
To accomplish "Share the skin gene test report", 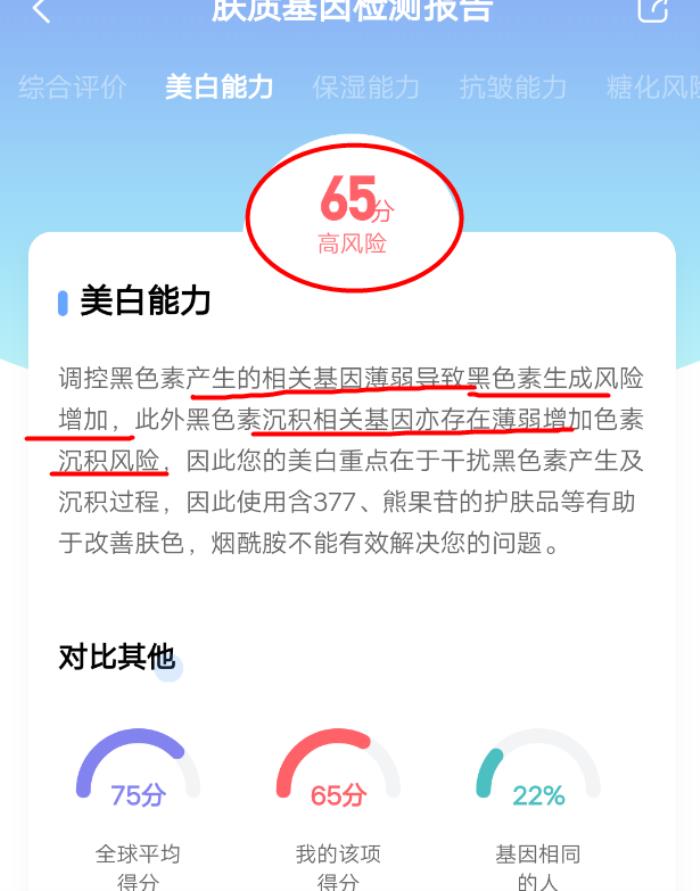I will pos(653,10).
